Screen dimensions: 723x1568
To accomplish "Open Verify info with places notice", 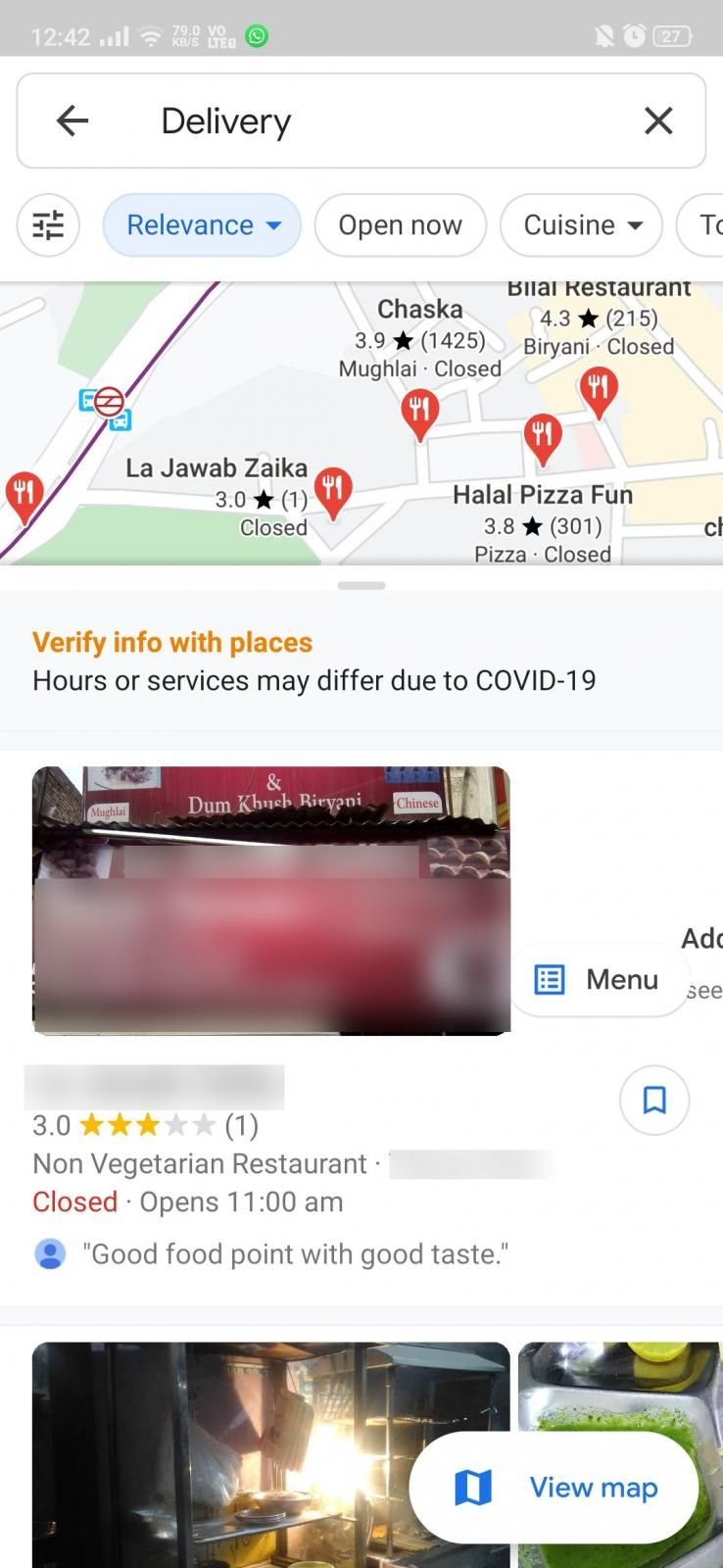I will (171, 642).
